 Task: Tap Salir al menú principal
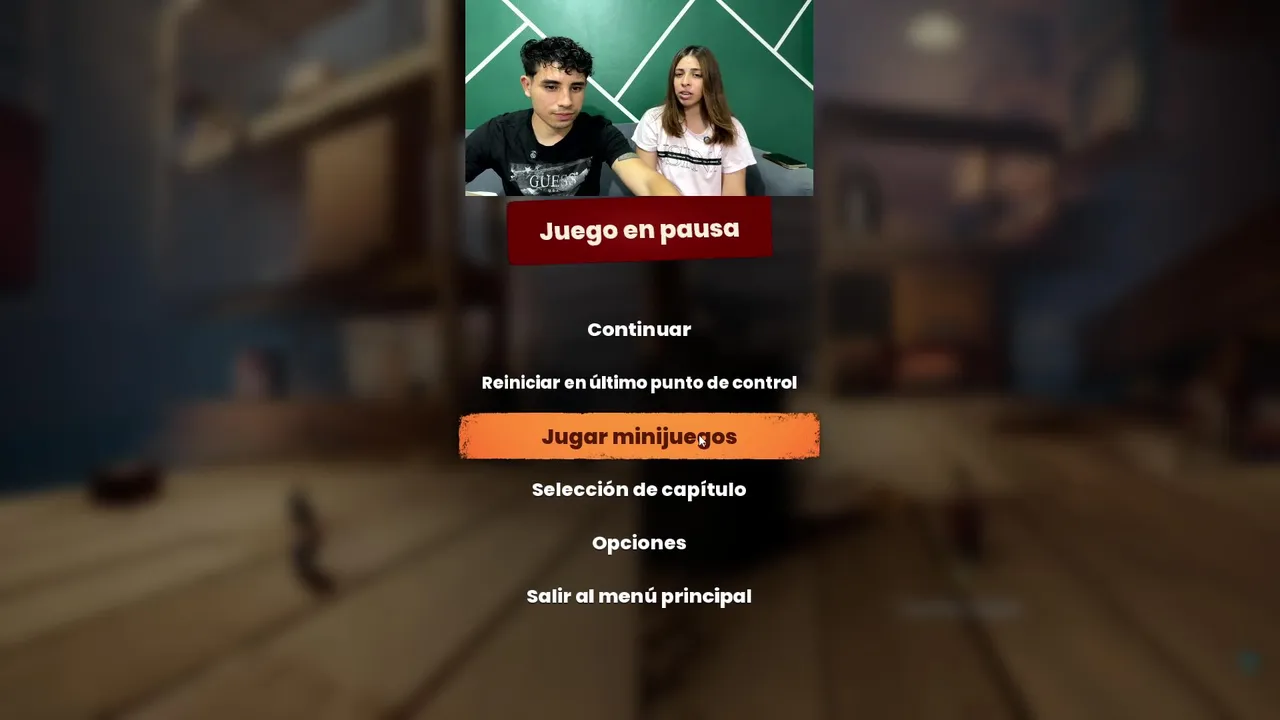[639, 596]
